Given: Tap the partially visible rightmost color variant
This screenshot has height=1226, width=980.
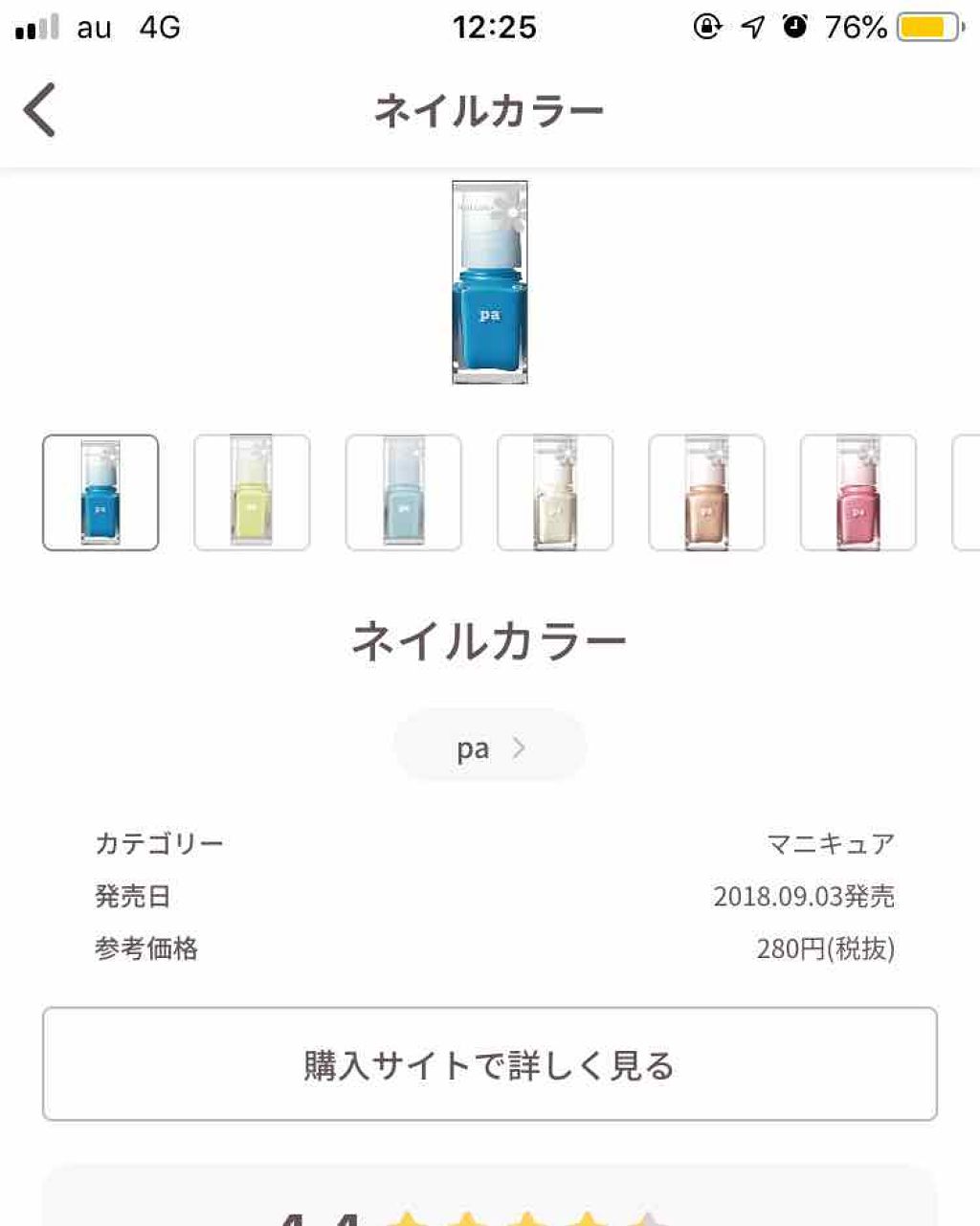Looking at the screenshot, I should pyautogui.click(x=970, y=492).
